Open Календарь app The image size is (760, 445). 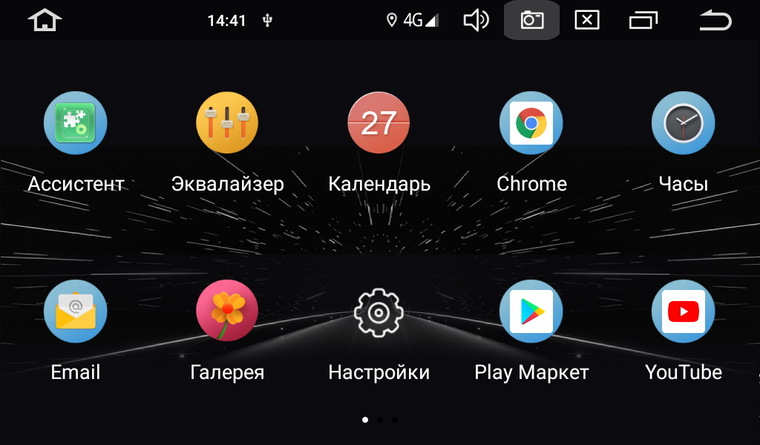(x=379, y=123)
